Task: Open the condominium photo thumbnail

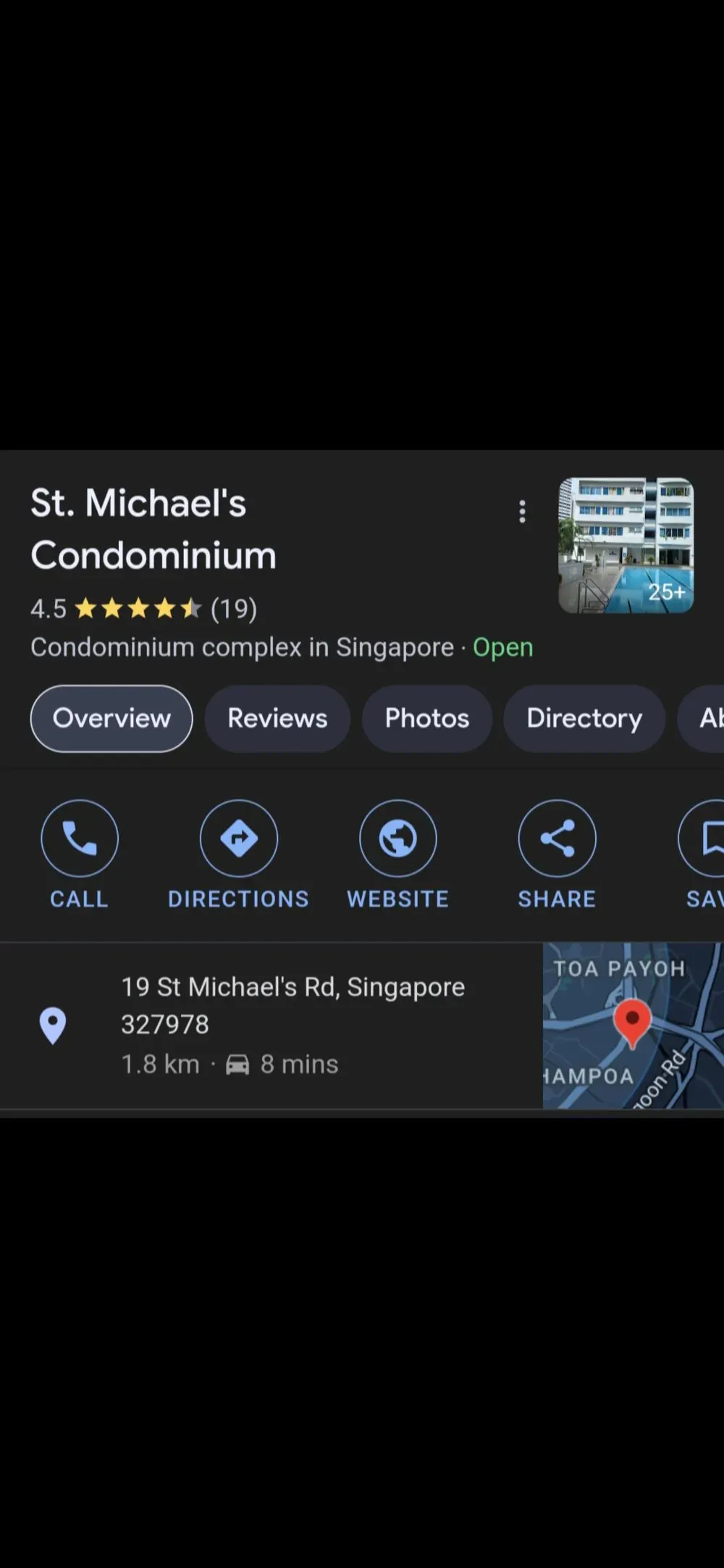Action: point(626,545)
